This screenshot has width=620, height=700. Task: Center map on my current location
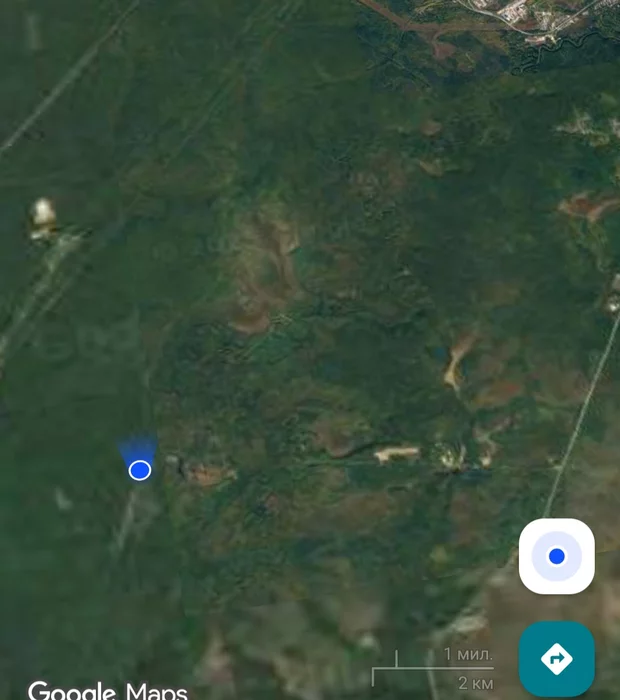[556, 556]
